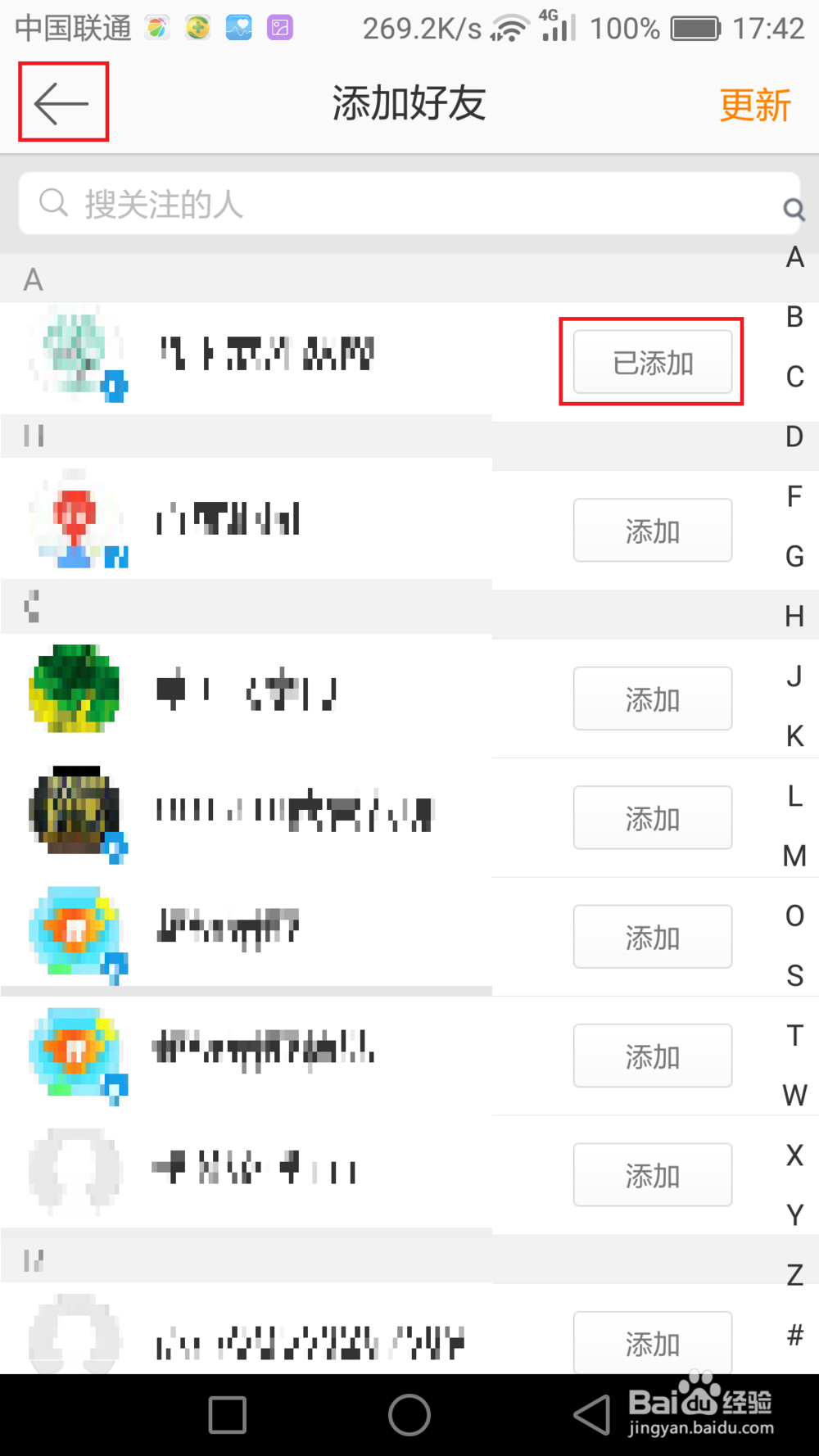Tap the magnifier icon inside the search bar
This screenshot has height=1456, width=819.
tap(53, 202)
